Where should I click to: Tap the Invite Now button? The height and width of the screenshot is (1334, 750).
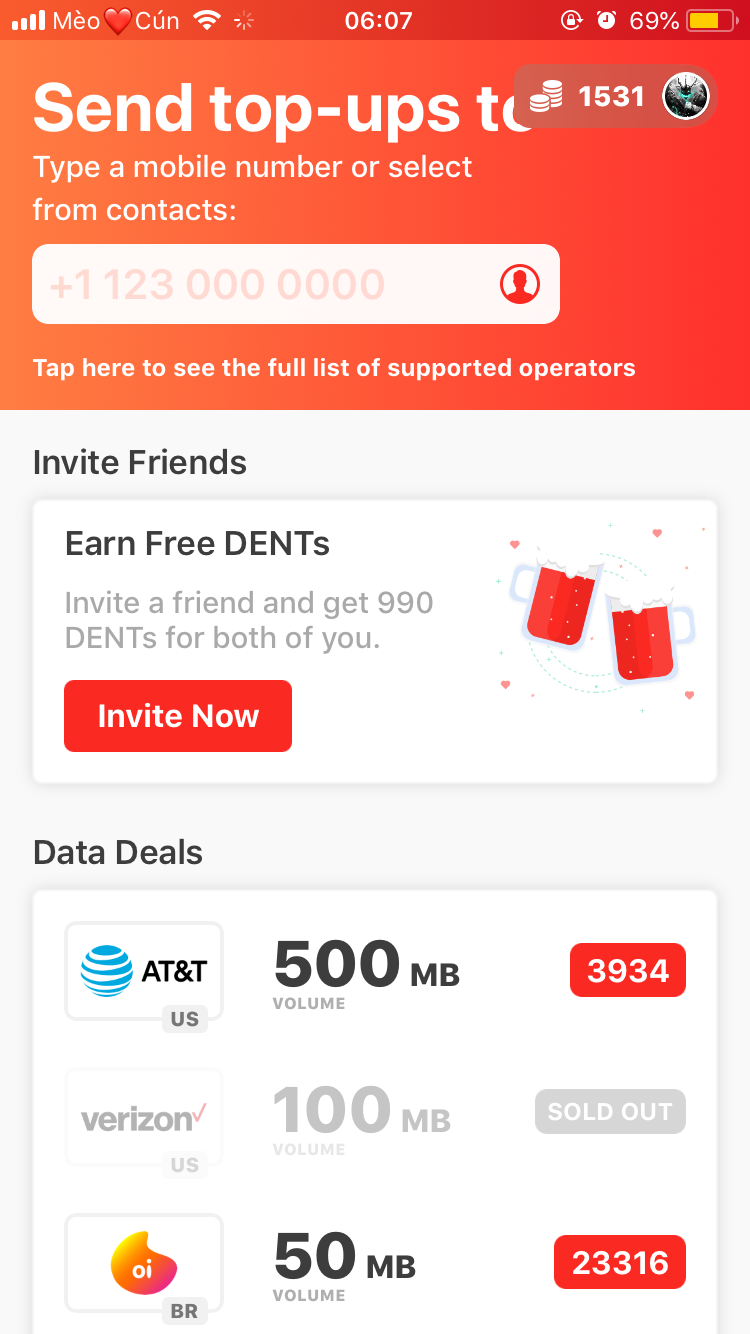(178, 716)
